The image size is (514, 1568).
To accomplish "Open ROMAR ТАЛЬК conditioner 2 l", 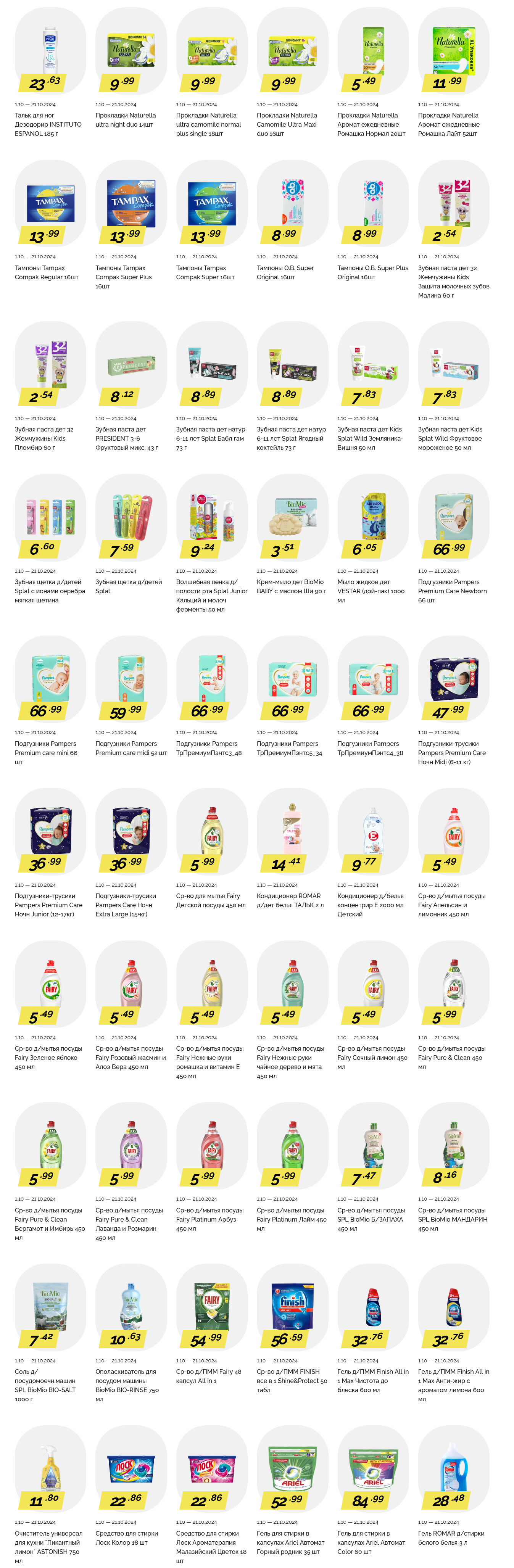I will click(292, 831).
